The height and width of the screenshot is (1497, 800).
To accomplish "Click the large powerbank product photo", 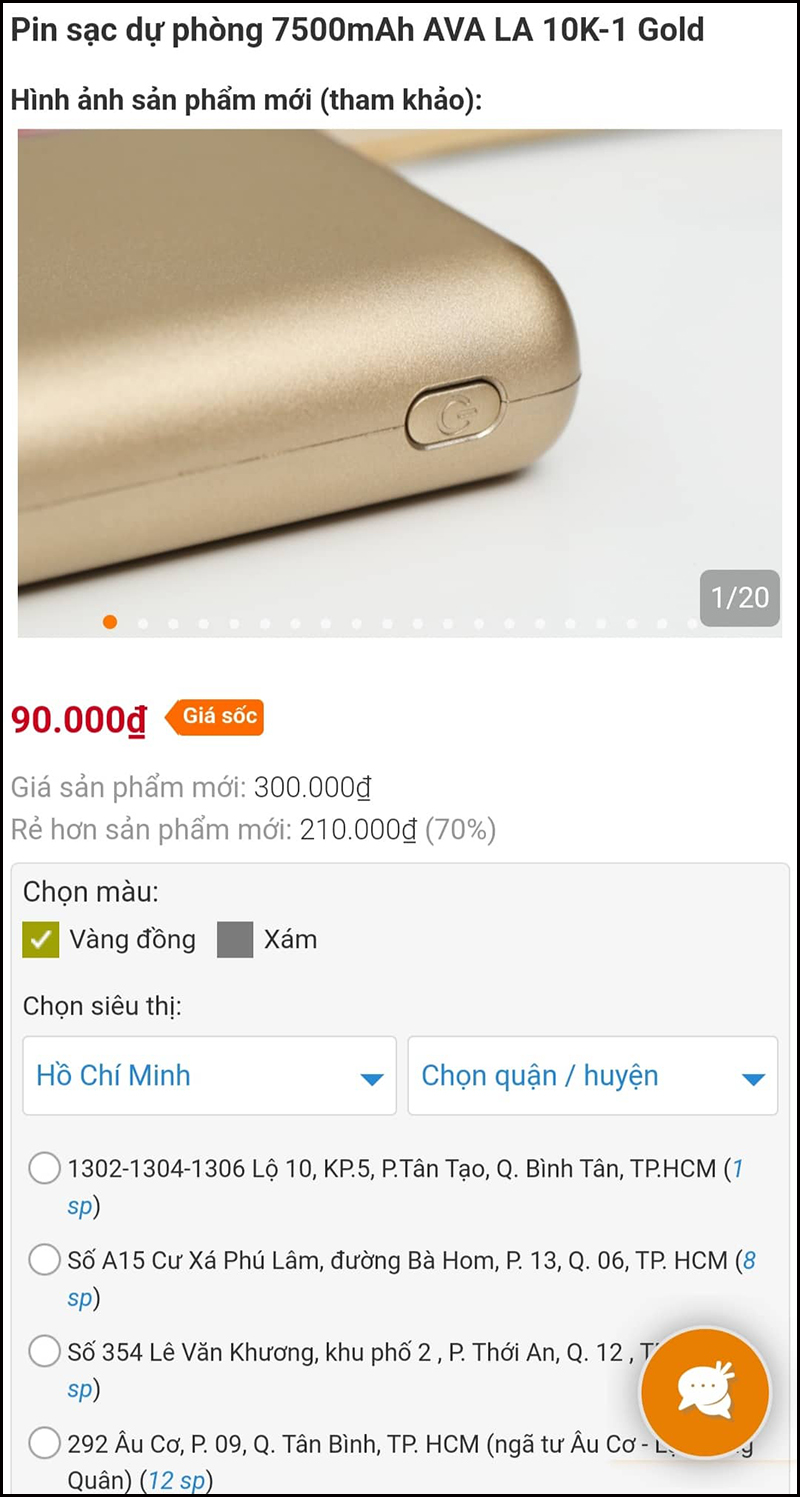I will (x=400, y=382).
